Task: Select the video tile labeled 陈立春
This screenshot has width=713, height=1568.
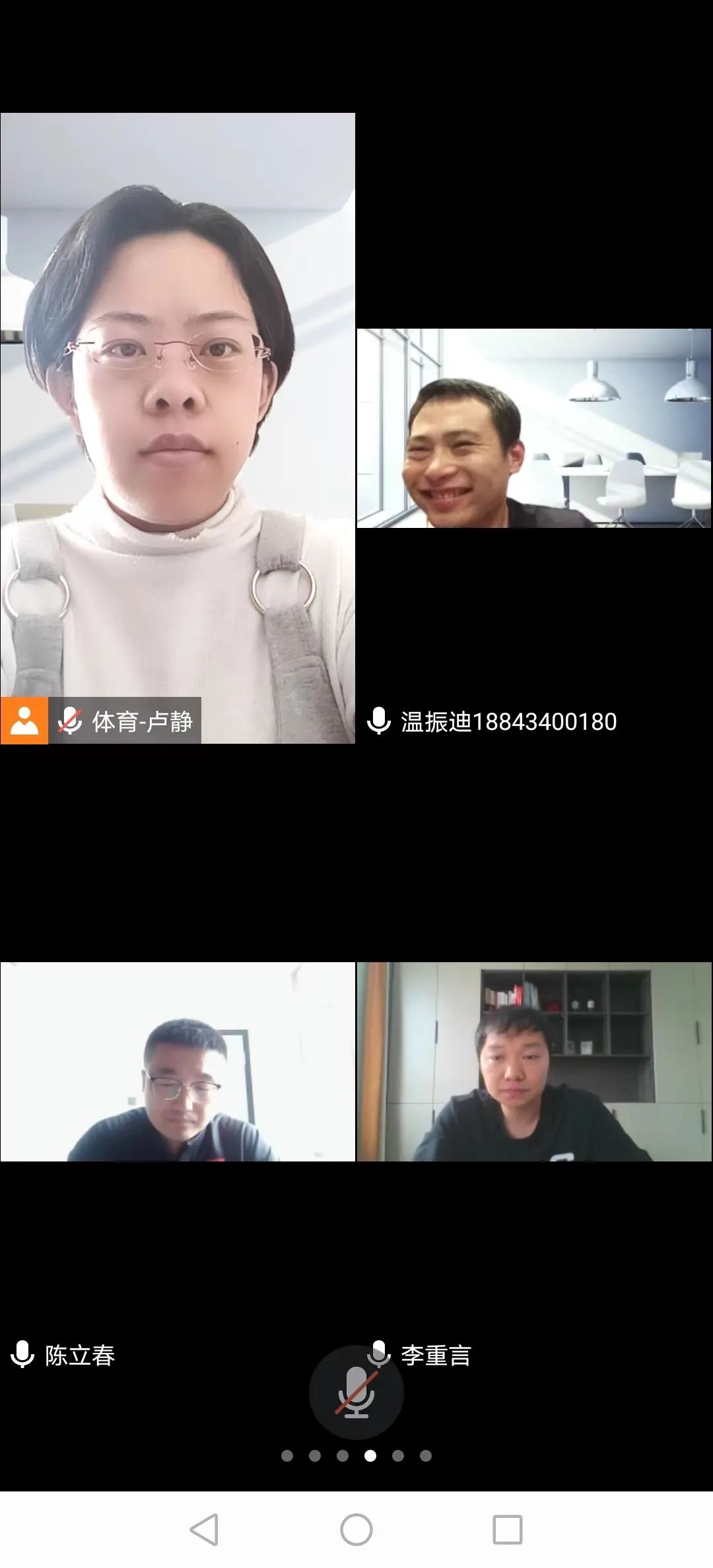Action: click(178, 1061)
